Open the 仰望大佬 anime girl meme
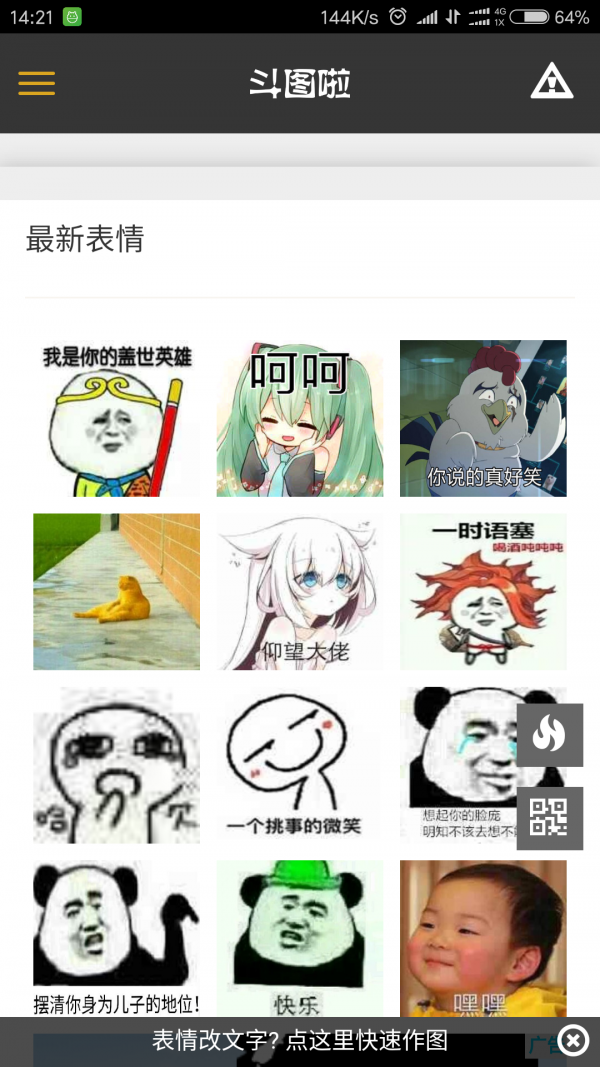The image size is (600, 1067). pos(299,591)
